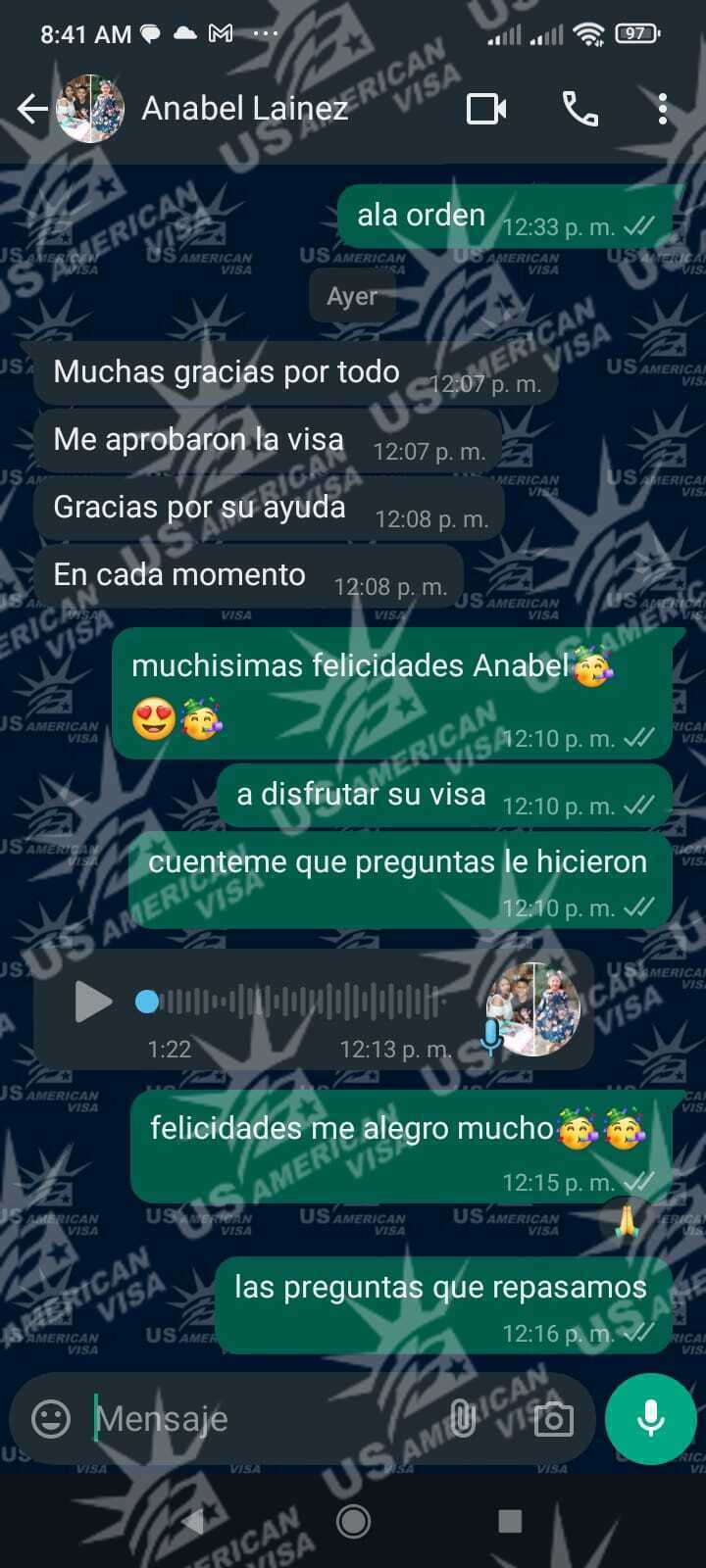Image resolution: width=706 pixels, height=1568 pixels.
Task: Open the emoji picker
Action: click(x=51, y=1418)
